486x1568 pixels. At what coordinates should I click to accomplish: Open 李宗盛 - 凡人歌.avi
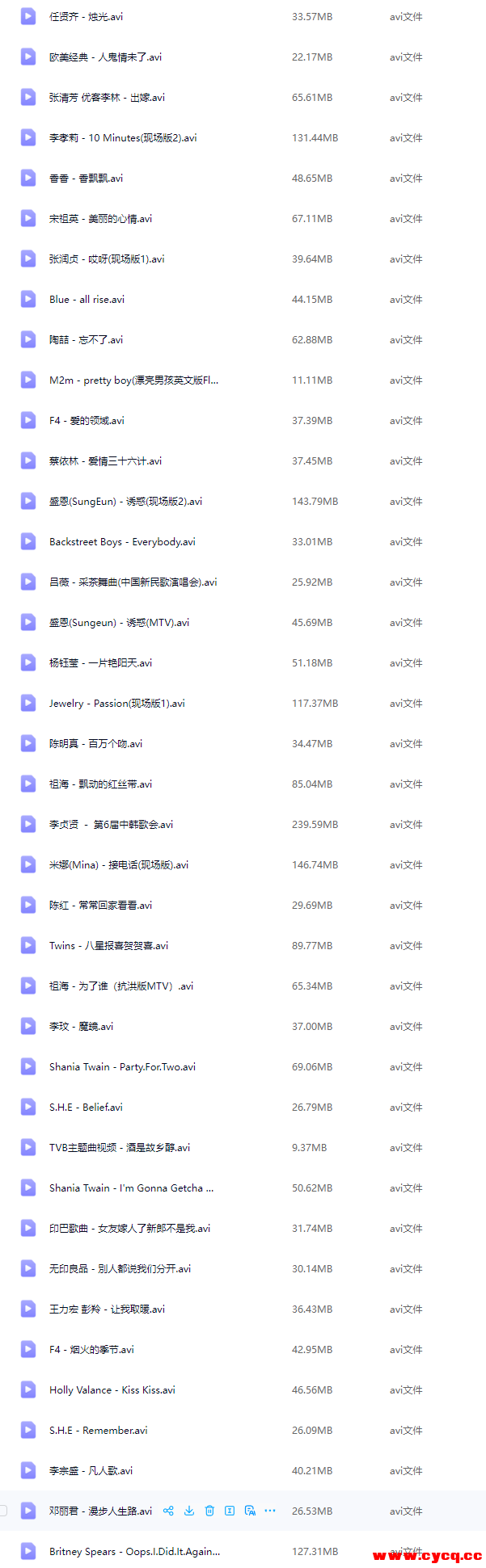(x=91, y=1471)
